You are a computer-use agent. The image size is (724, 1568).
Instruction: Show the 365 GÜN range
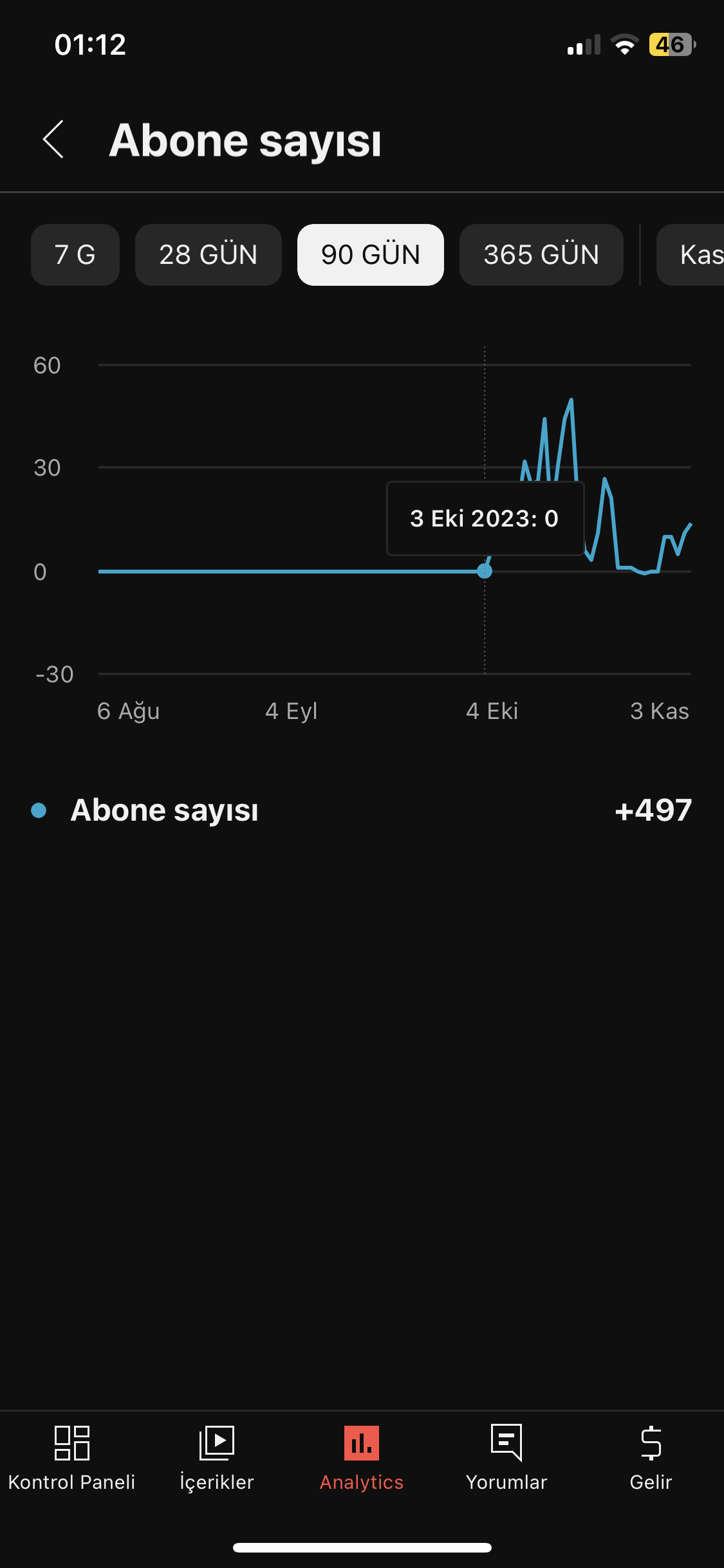[541, 255]
